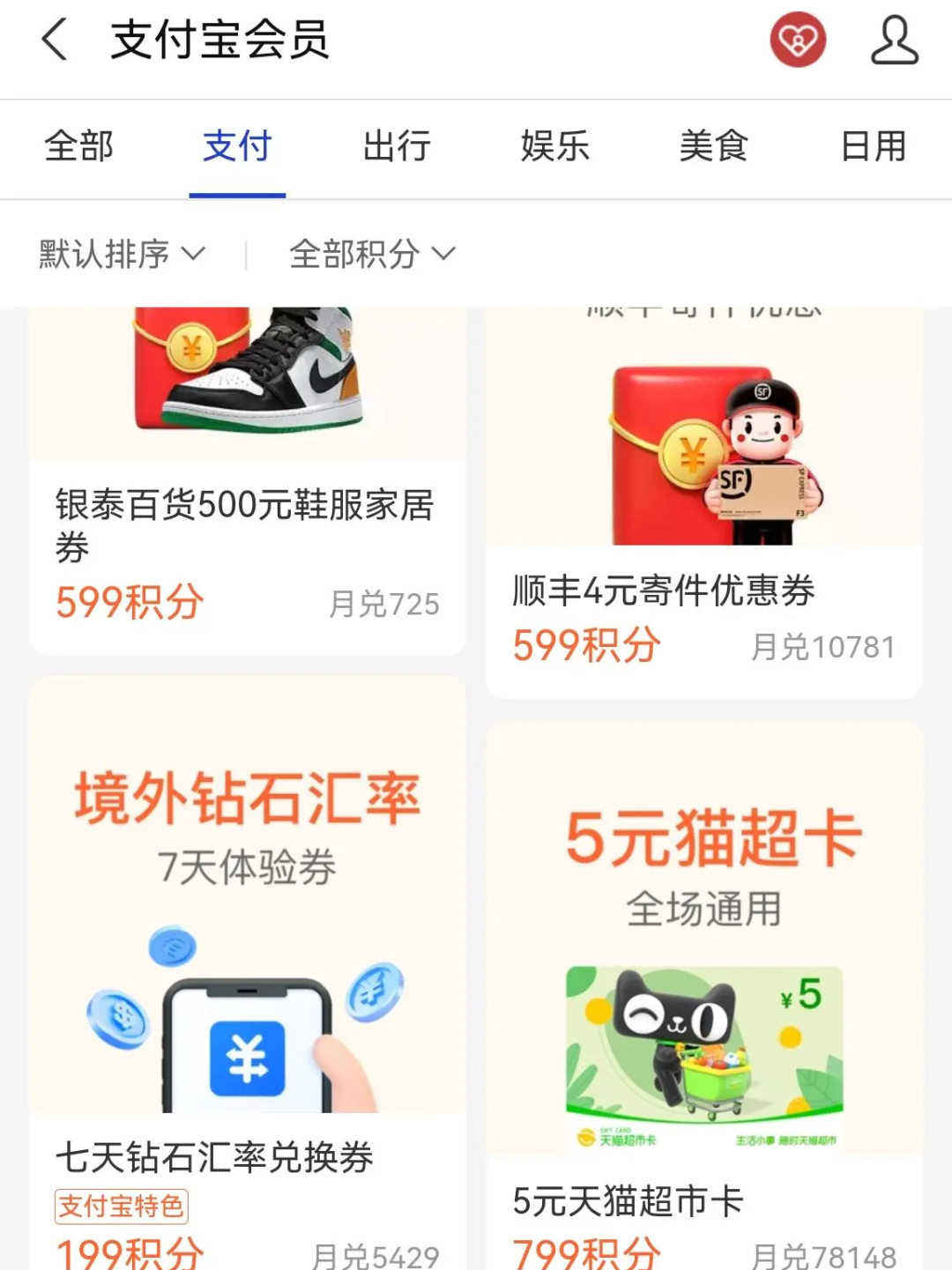Switch to the 美食 tab
Viewport: 952px width, 1270px height.
click(x=713, y=146)
